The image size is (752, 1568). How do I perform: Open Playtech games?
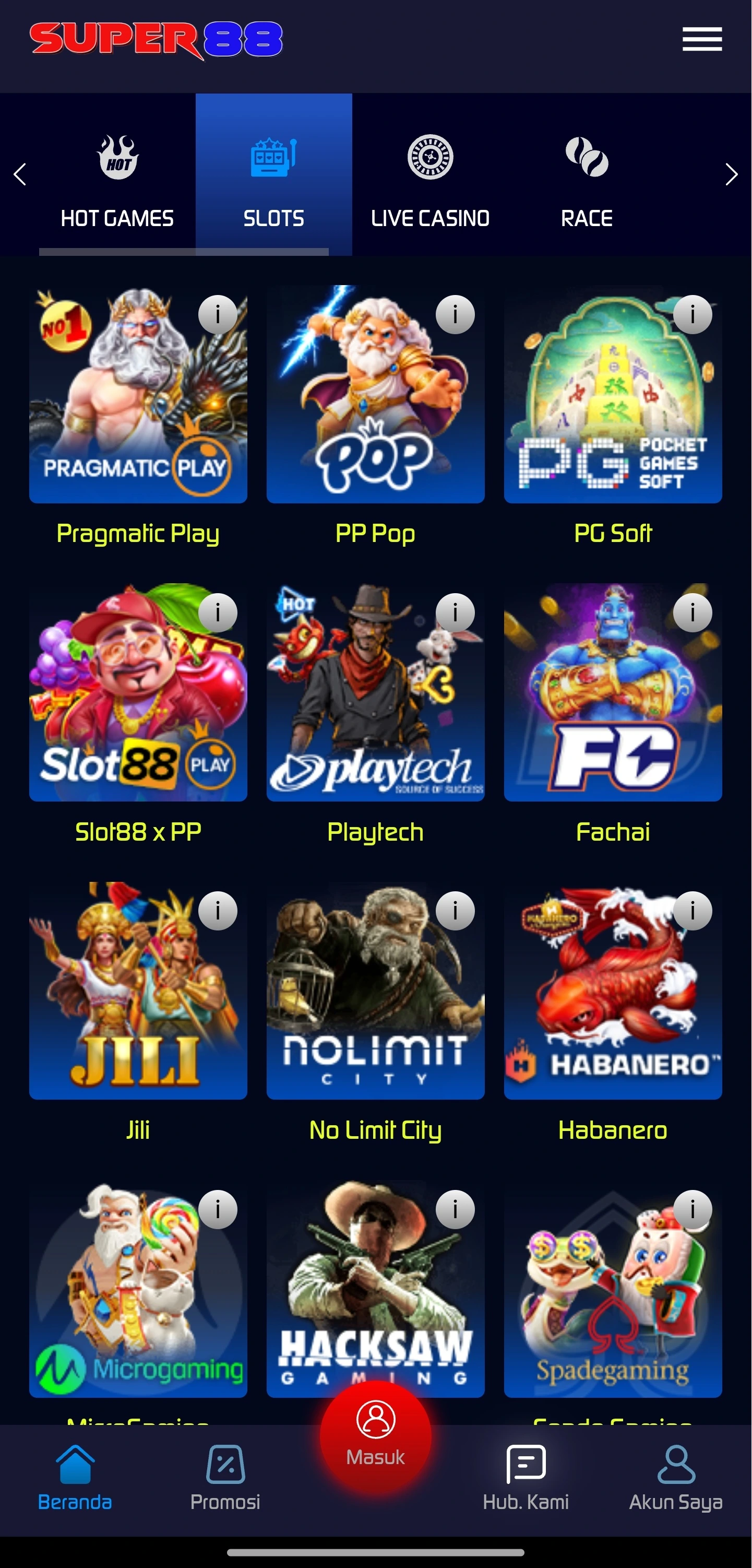375,692
